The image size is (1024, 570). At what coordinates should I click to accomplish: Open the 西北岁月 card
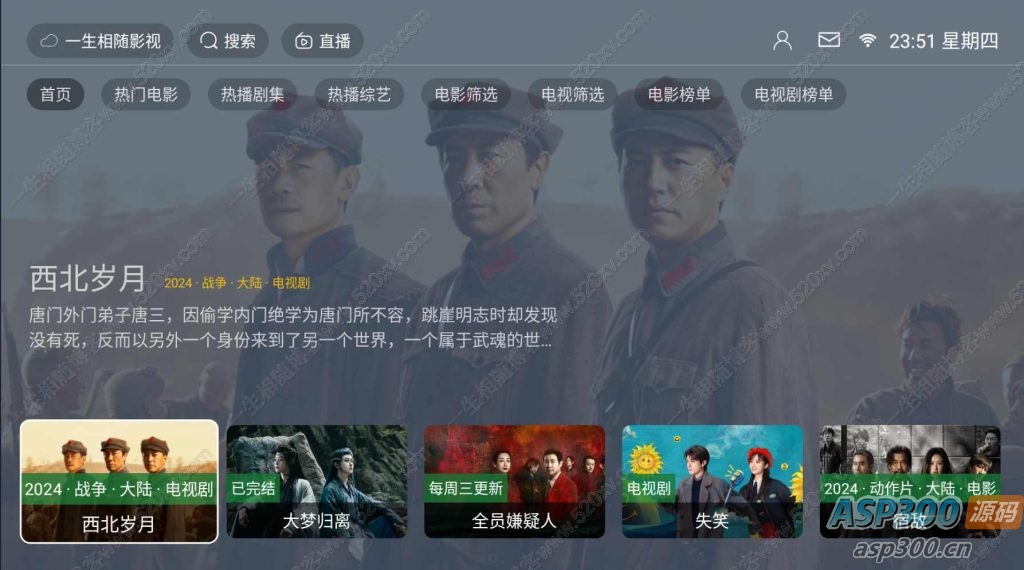point(119,481)
